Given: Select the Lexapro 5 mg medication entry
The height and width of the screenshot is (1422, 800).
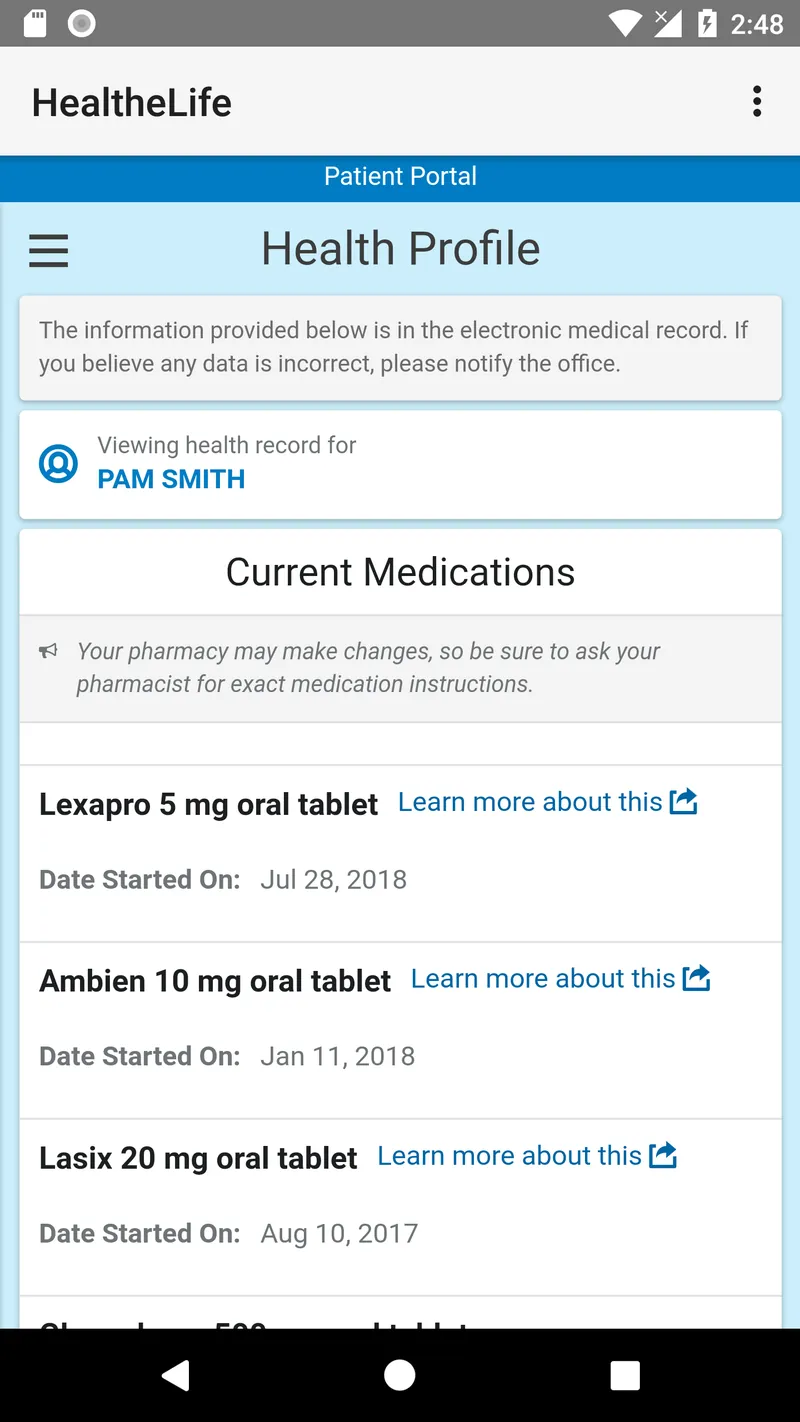Looking at the screenshot, I should tap(208, 803).
